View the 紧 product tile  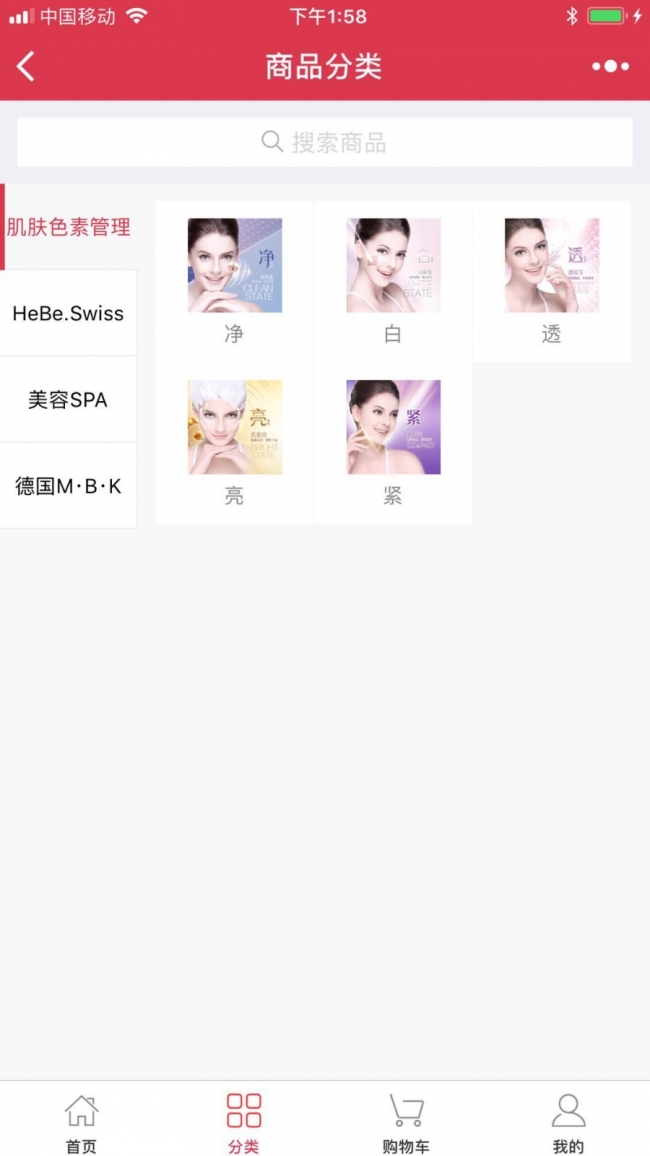coord(393,441)
